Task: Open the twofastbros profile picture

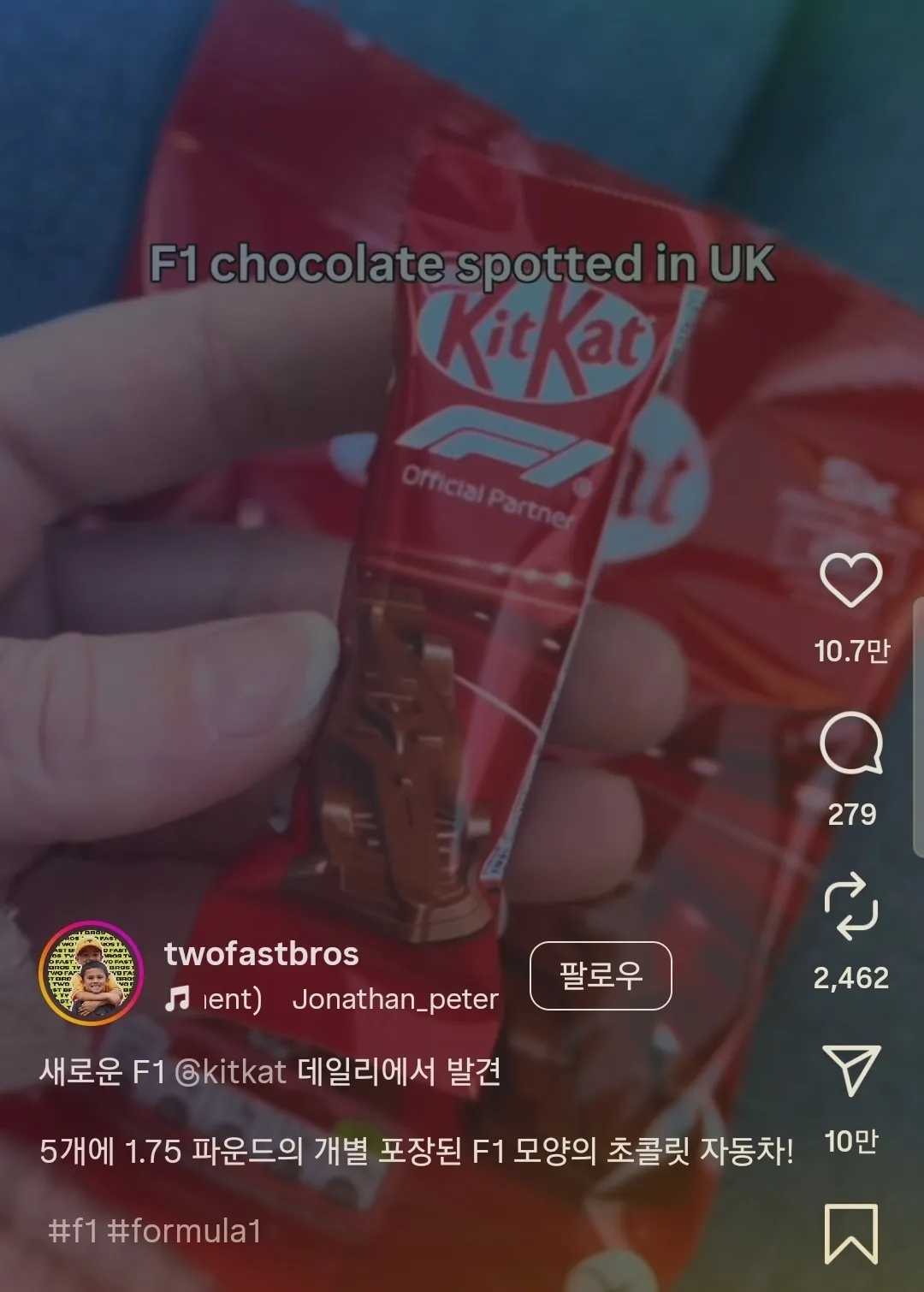Action: point(91,973)
